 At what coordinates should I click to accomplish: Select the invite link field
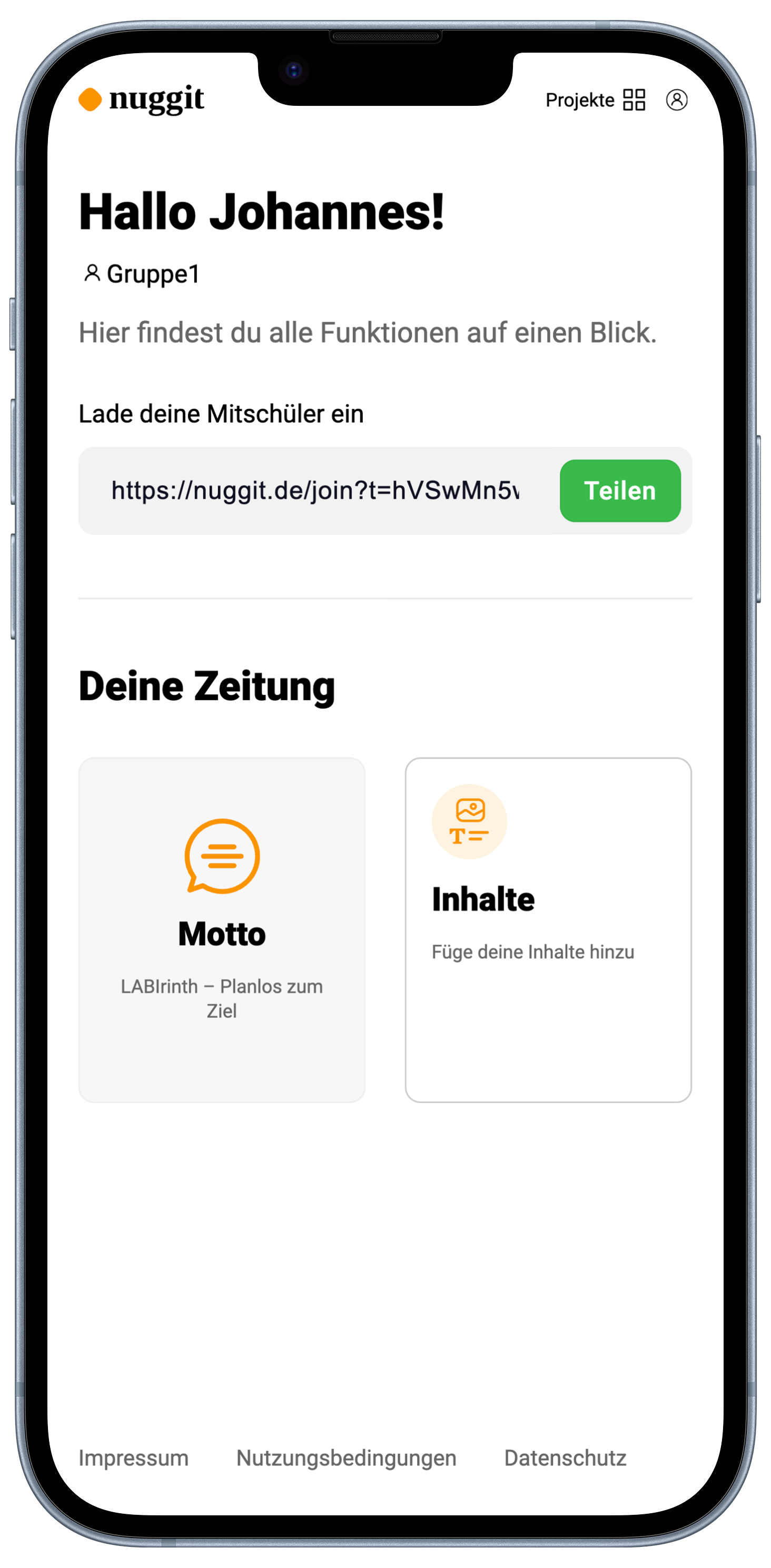315,491
